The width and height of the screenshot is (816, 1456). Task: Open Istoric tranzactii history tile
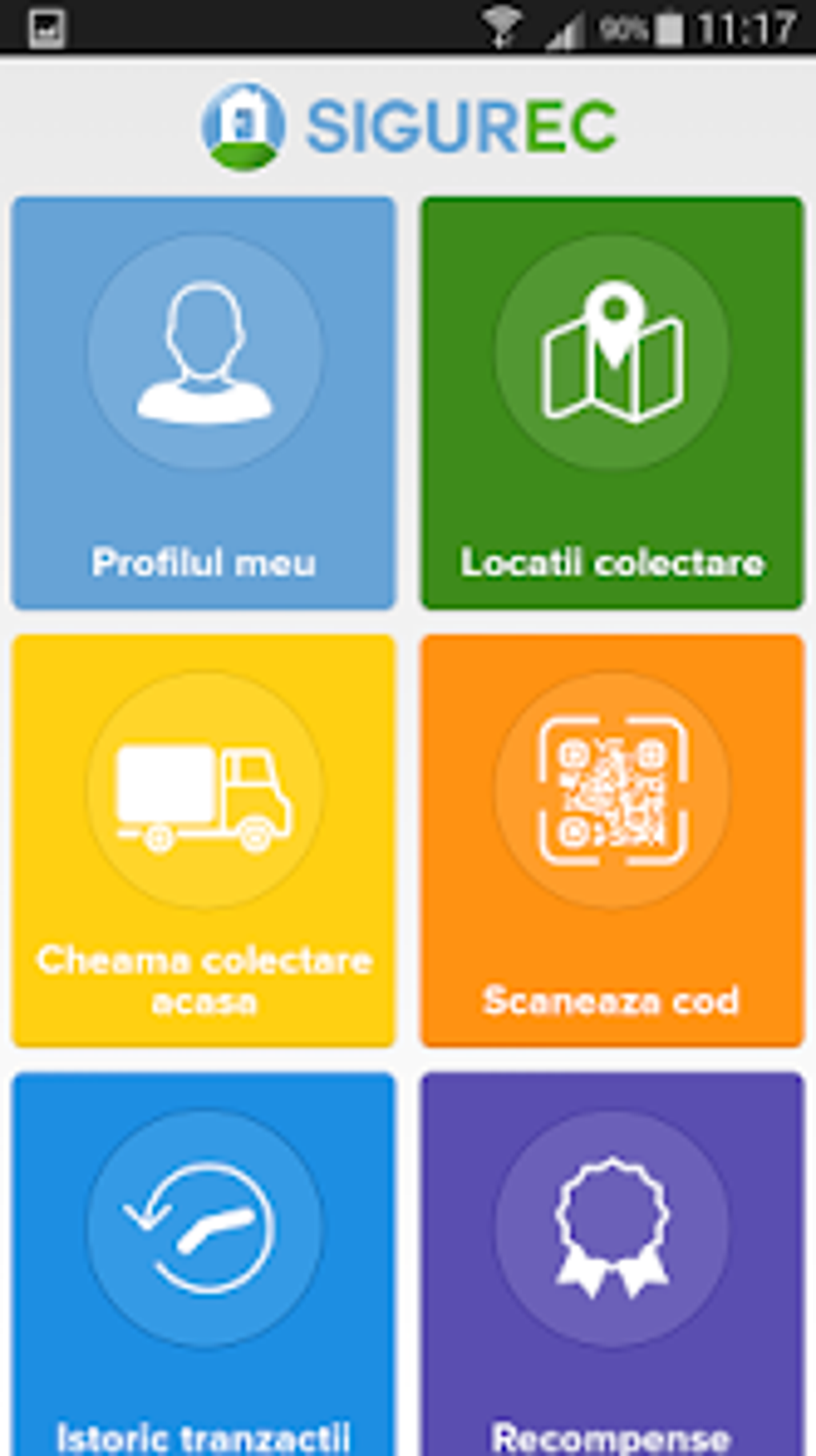[204, 1265]
